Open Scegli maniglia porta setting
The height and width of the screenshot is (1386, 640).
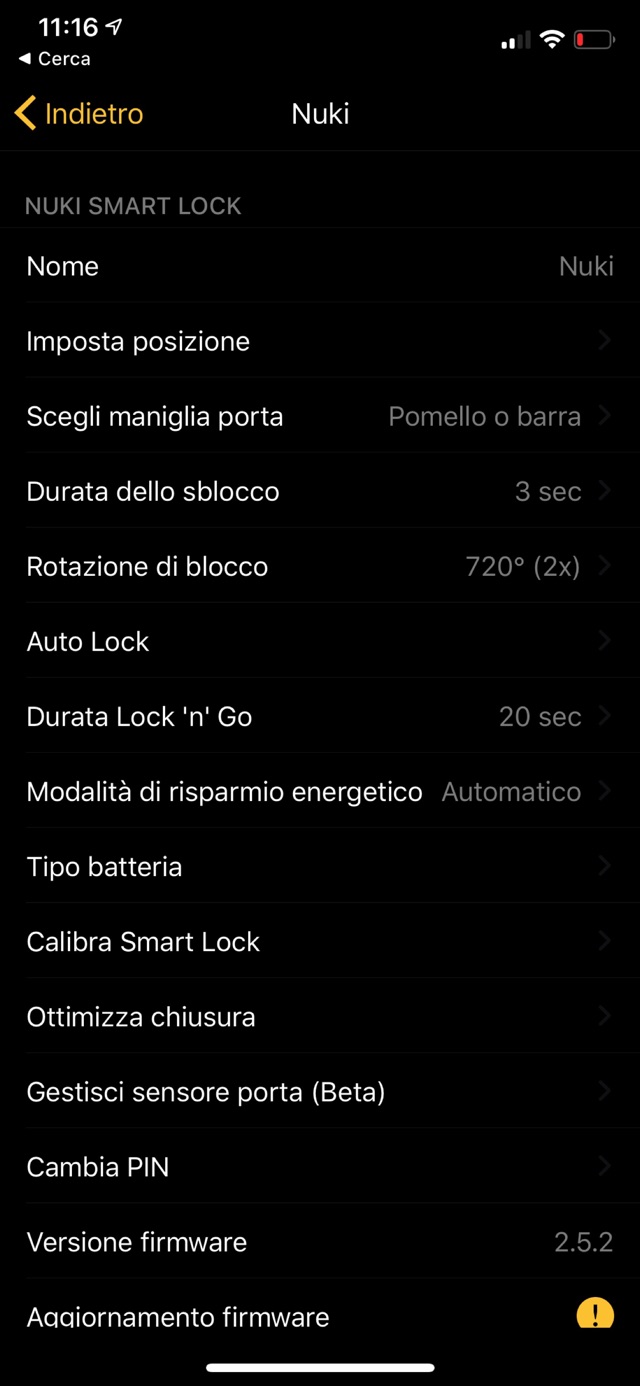[x=320, y=416]
